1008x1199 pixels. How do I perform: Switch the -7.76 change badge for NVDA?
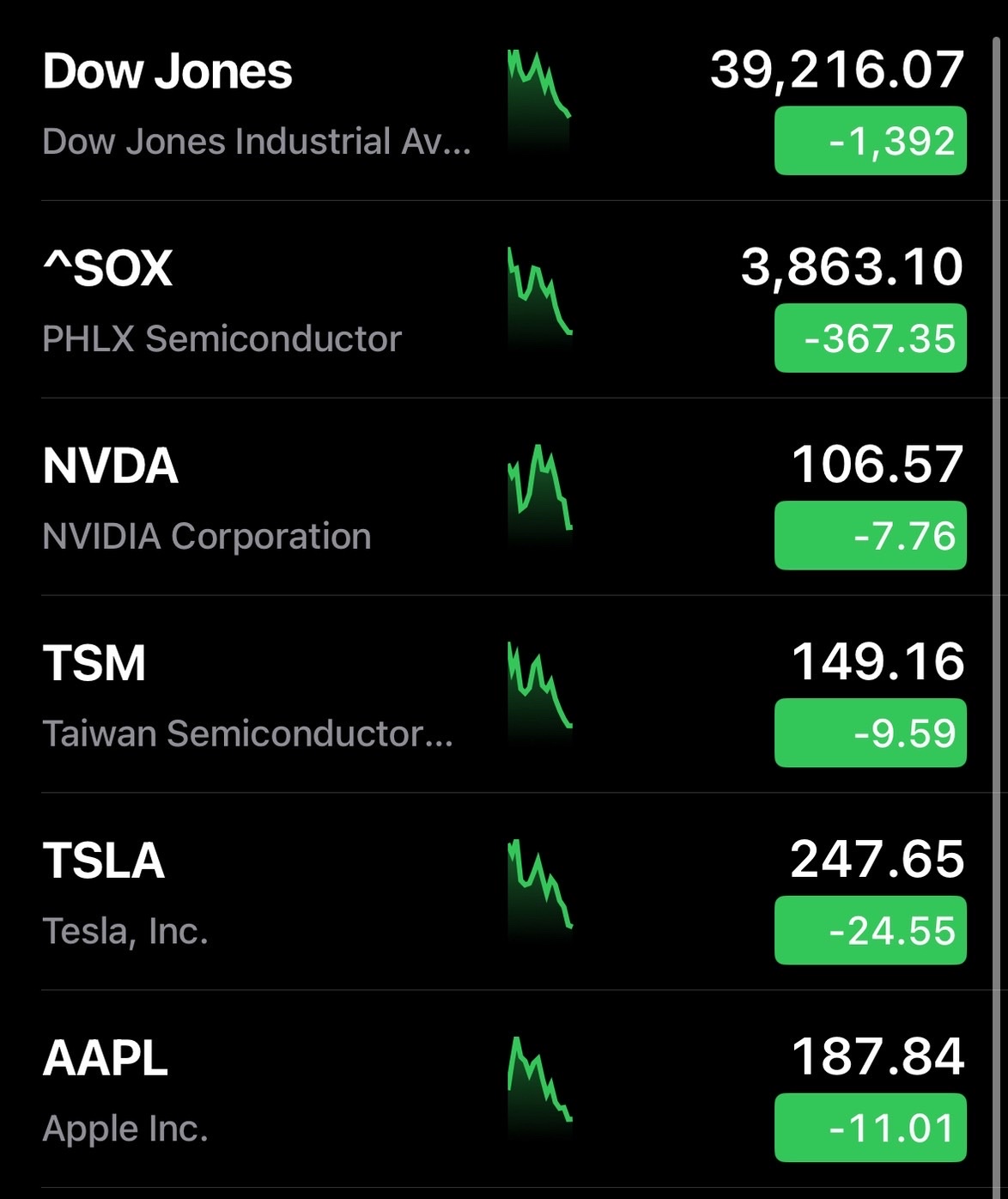coord(870,536)
